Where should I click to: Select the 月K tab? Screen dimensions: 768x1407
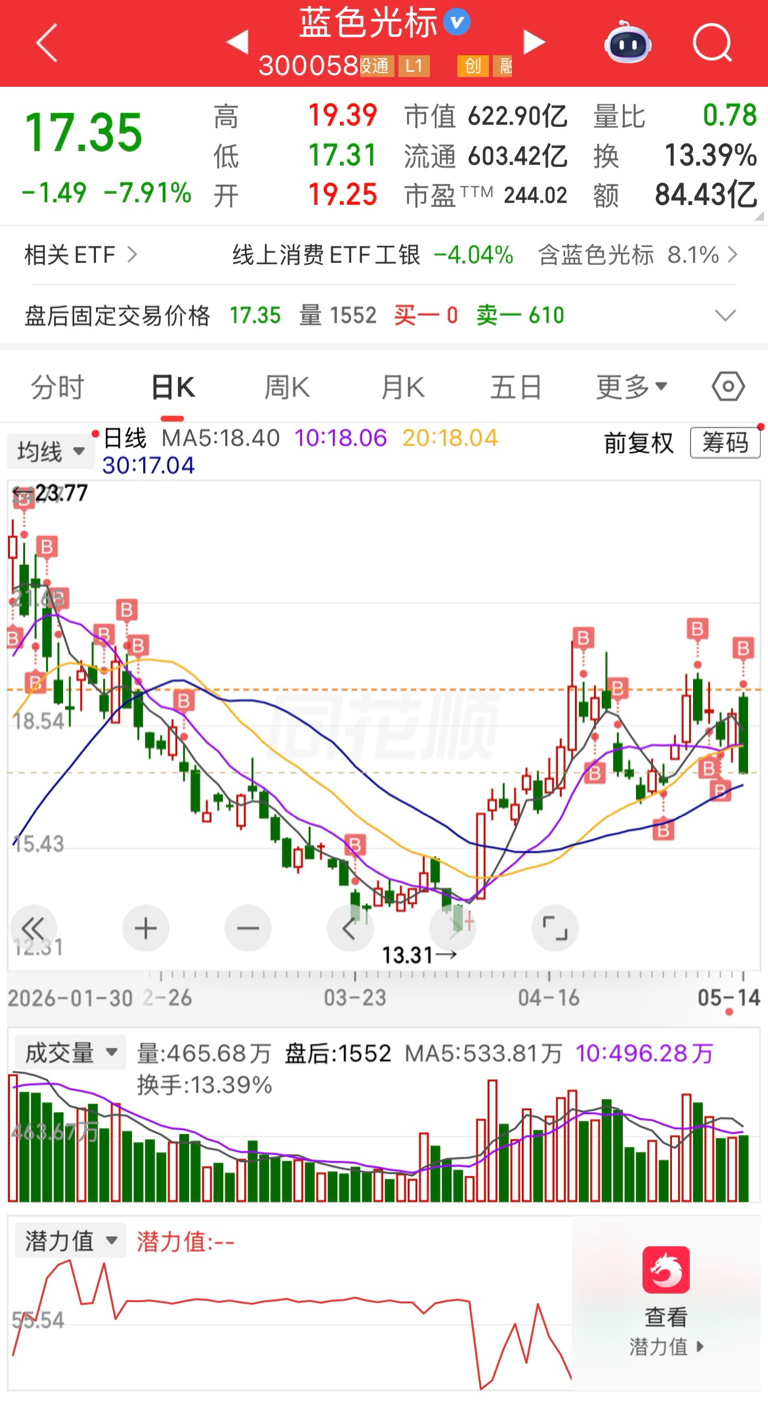point(402,387)
